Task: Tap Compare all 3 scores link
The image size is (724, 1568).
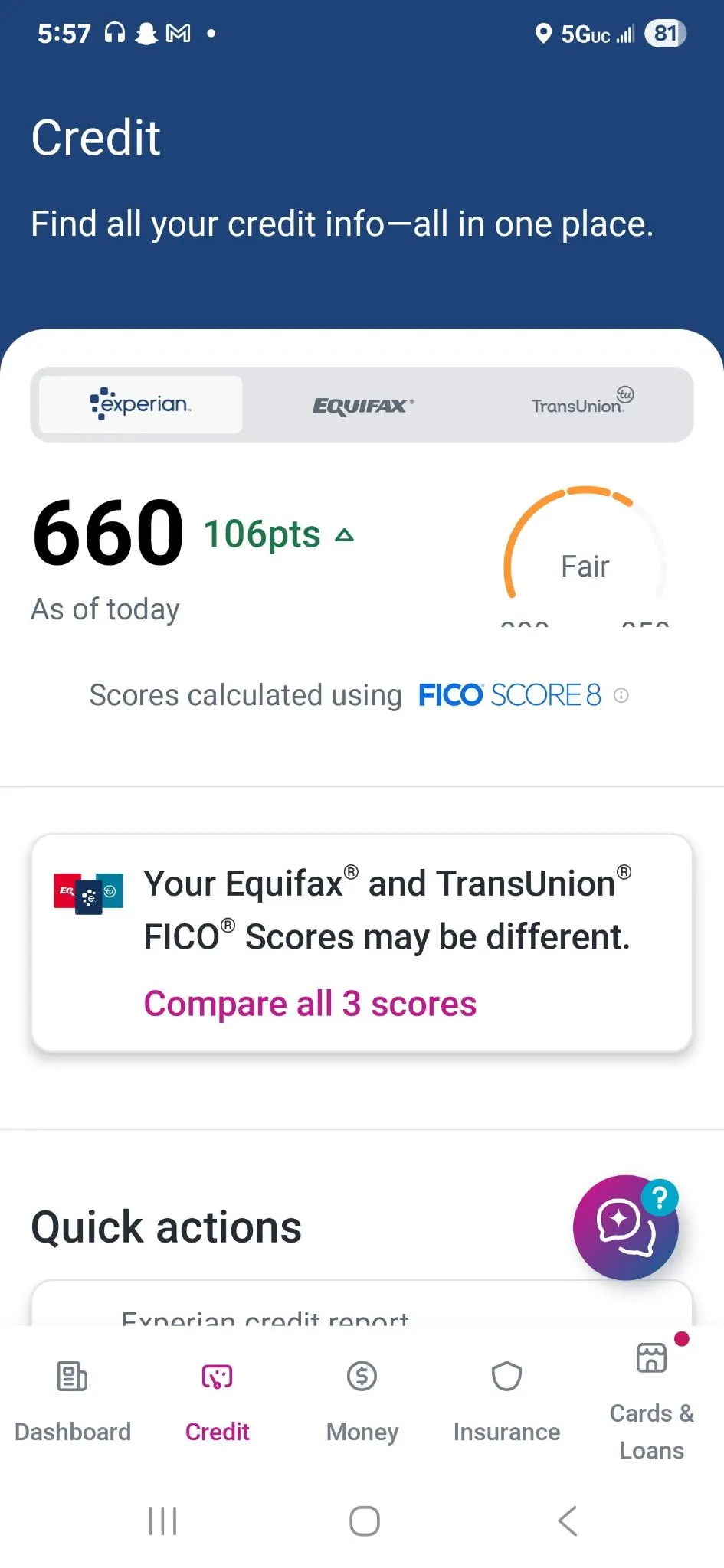Action: tap(310, 1003)
